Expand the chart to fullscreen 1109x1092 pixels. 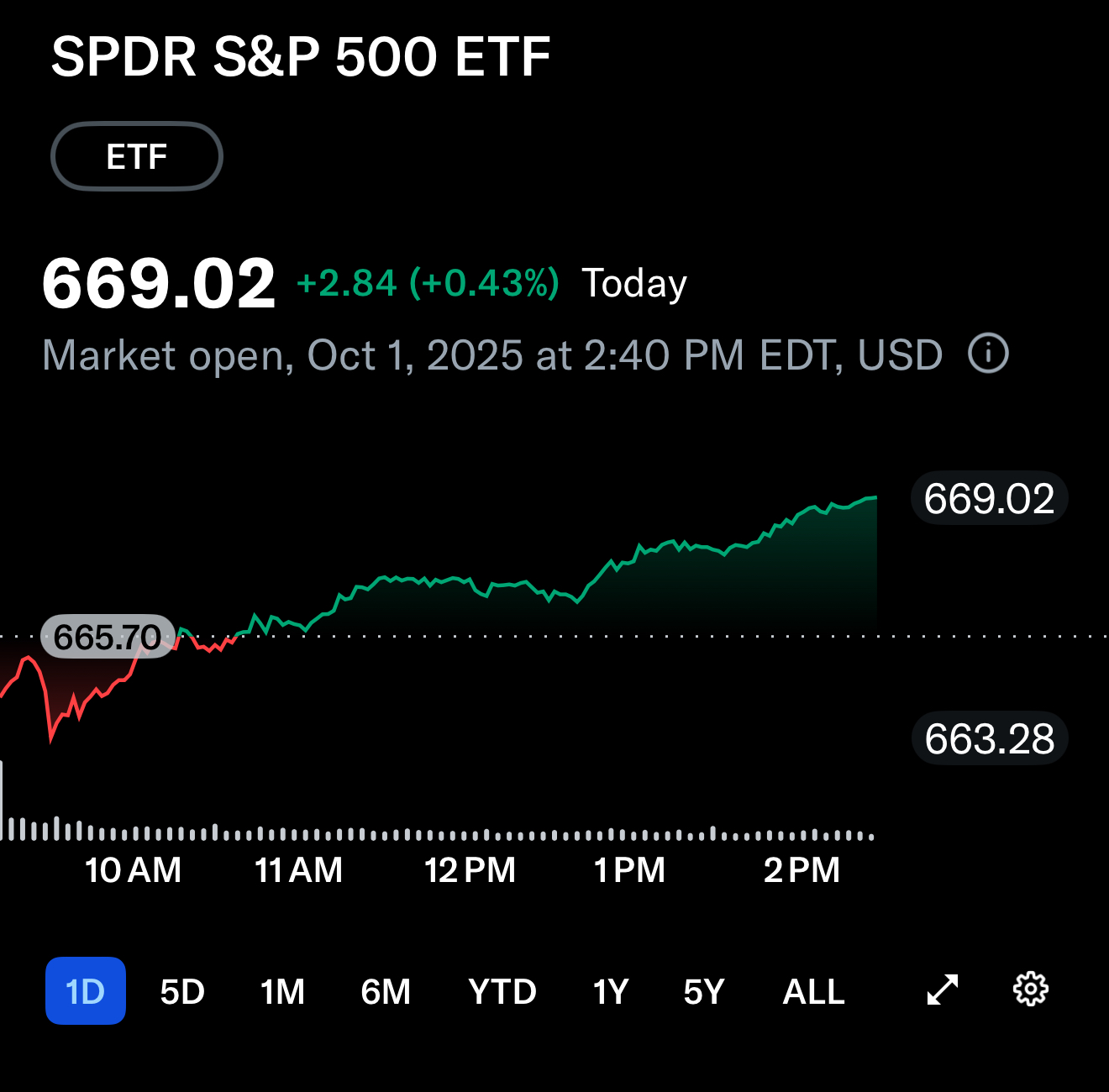(x=943, y=990)
